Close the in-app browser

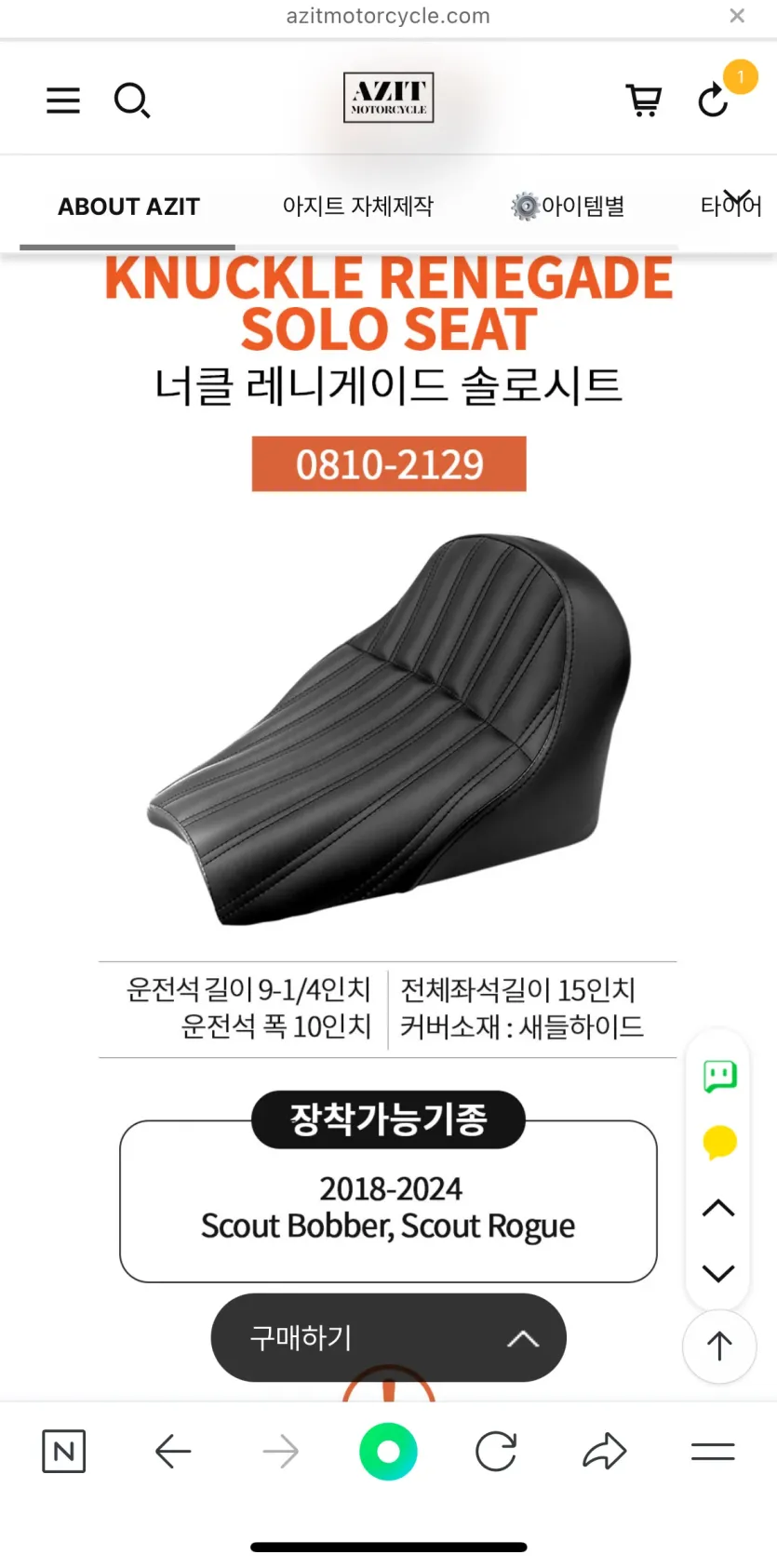pos(737,16)
